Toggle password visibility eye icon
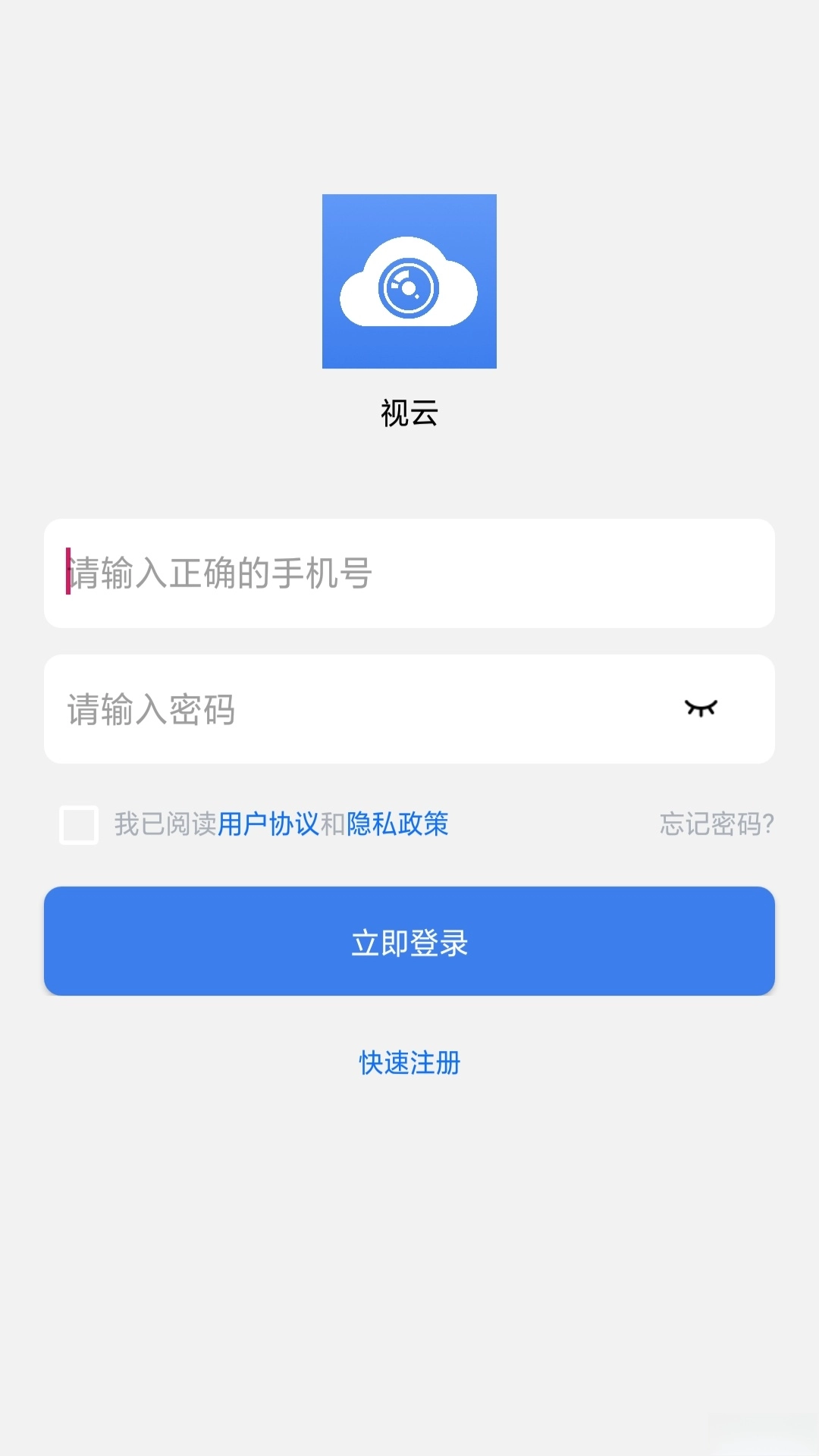Viewport: 819px width, 1456px height. [x=701, y=708]
